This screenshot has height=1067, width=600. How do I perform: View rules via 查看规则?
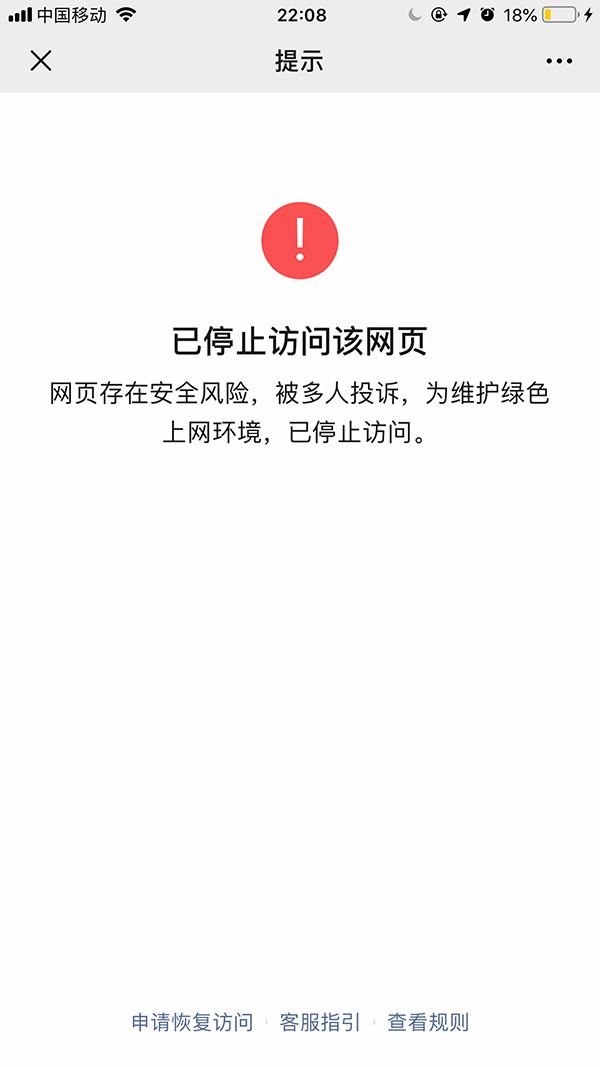click(x=428, y=1022)
